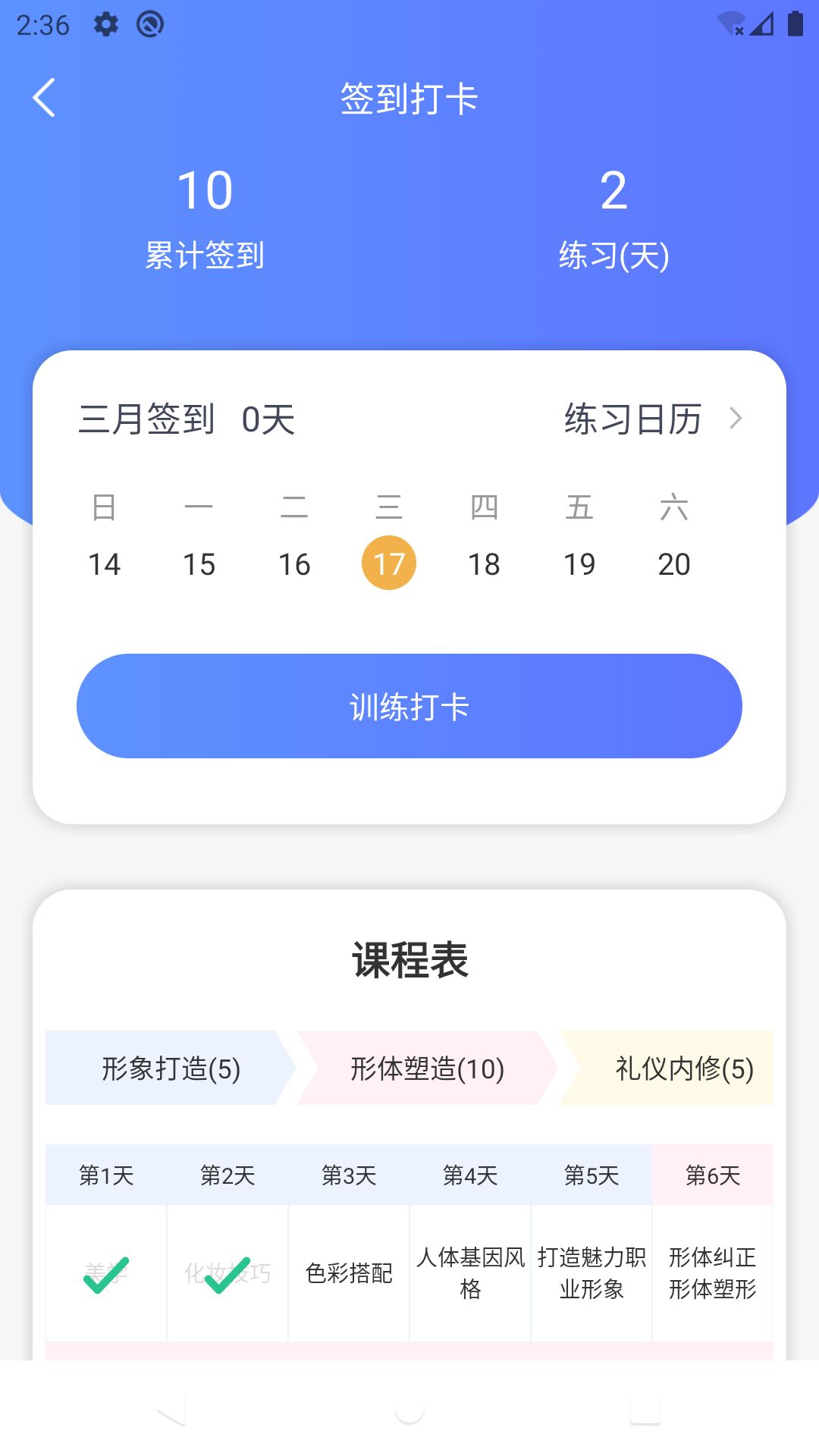The image size is (819, 1456).
Task: Open the 形体纠正 形体塑形 lesson
Action: pos(712,1273)
